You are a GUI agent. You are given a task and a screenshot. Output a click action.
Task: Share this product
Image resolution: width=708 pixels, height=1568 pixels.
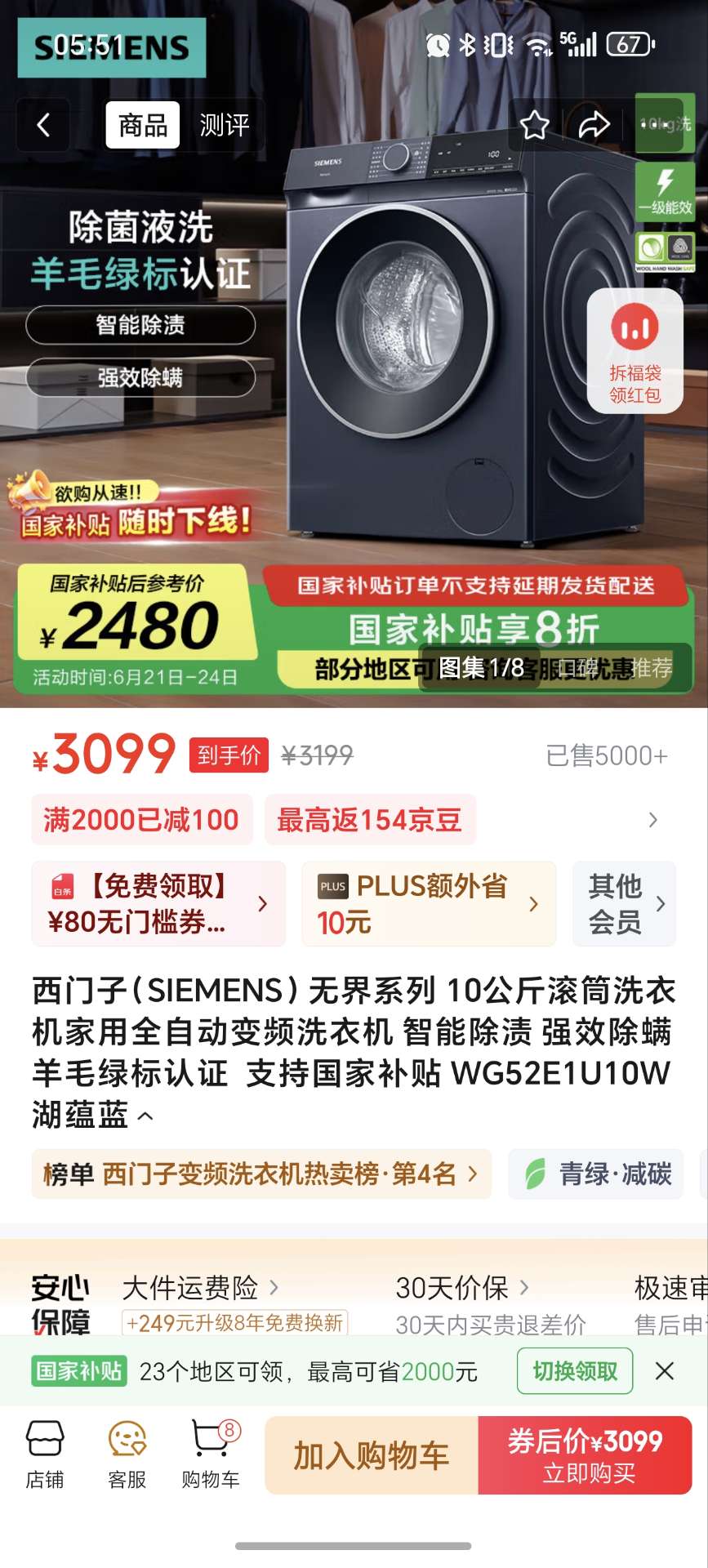coord(594,125)
